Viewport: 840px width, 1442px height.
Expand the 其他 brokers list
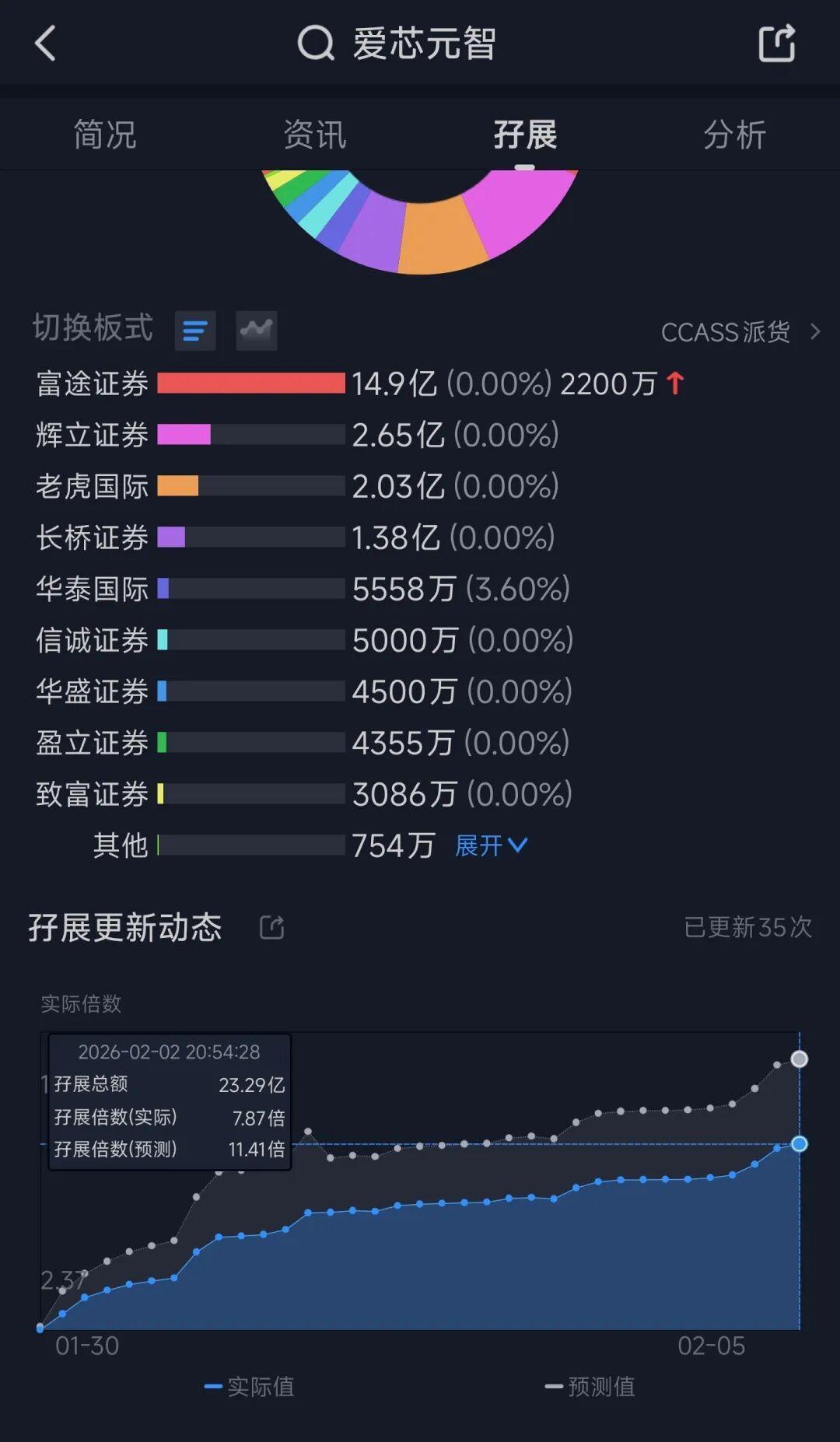pos(491,845)
